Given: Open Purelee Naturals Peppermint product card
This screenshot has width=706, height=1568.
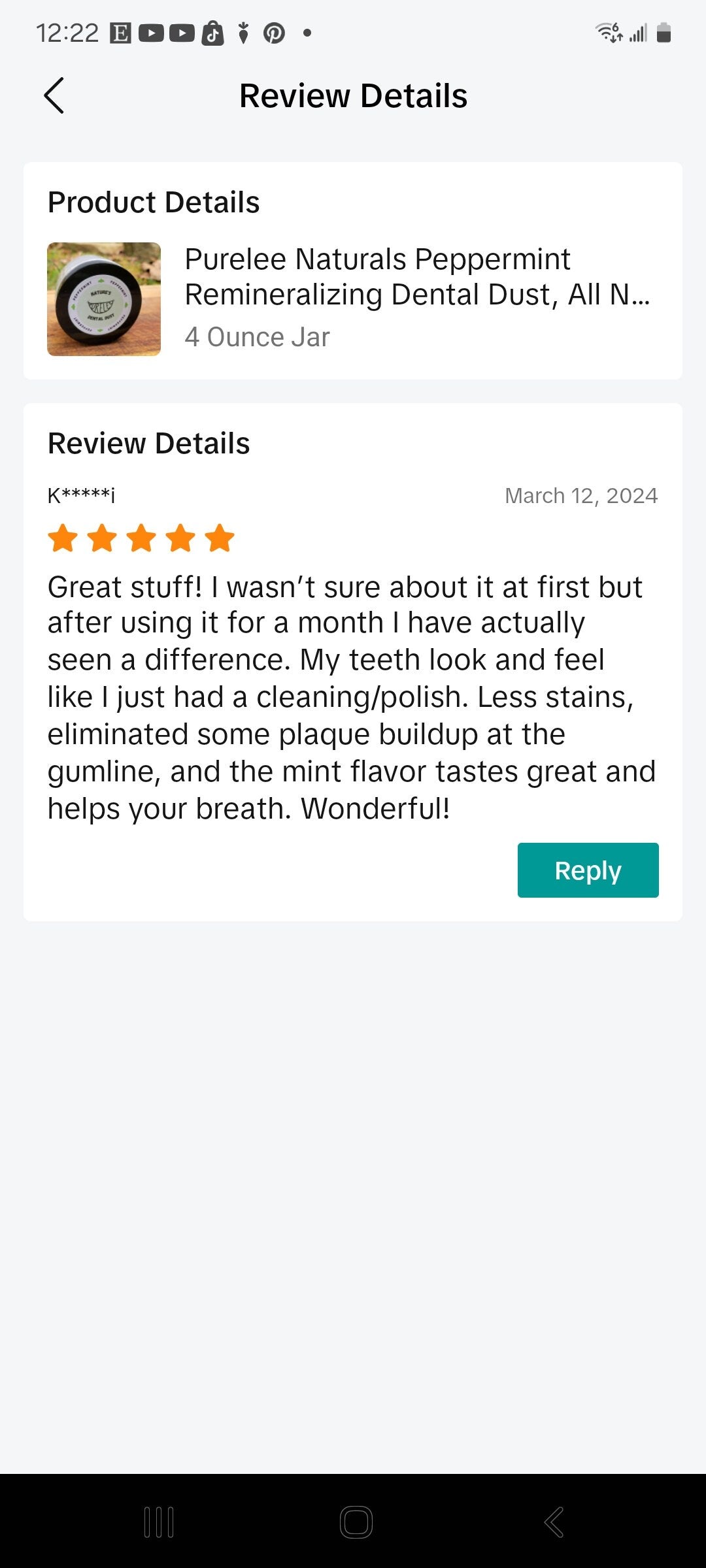Looking at the screenshot, I should pyautogui.click(x=353, y=299).
